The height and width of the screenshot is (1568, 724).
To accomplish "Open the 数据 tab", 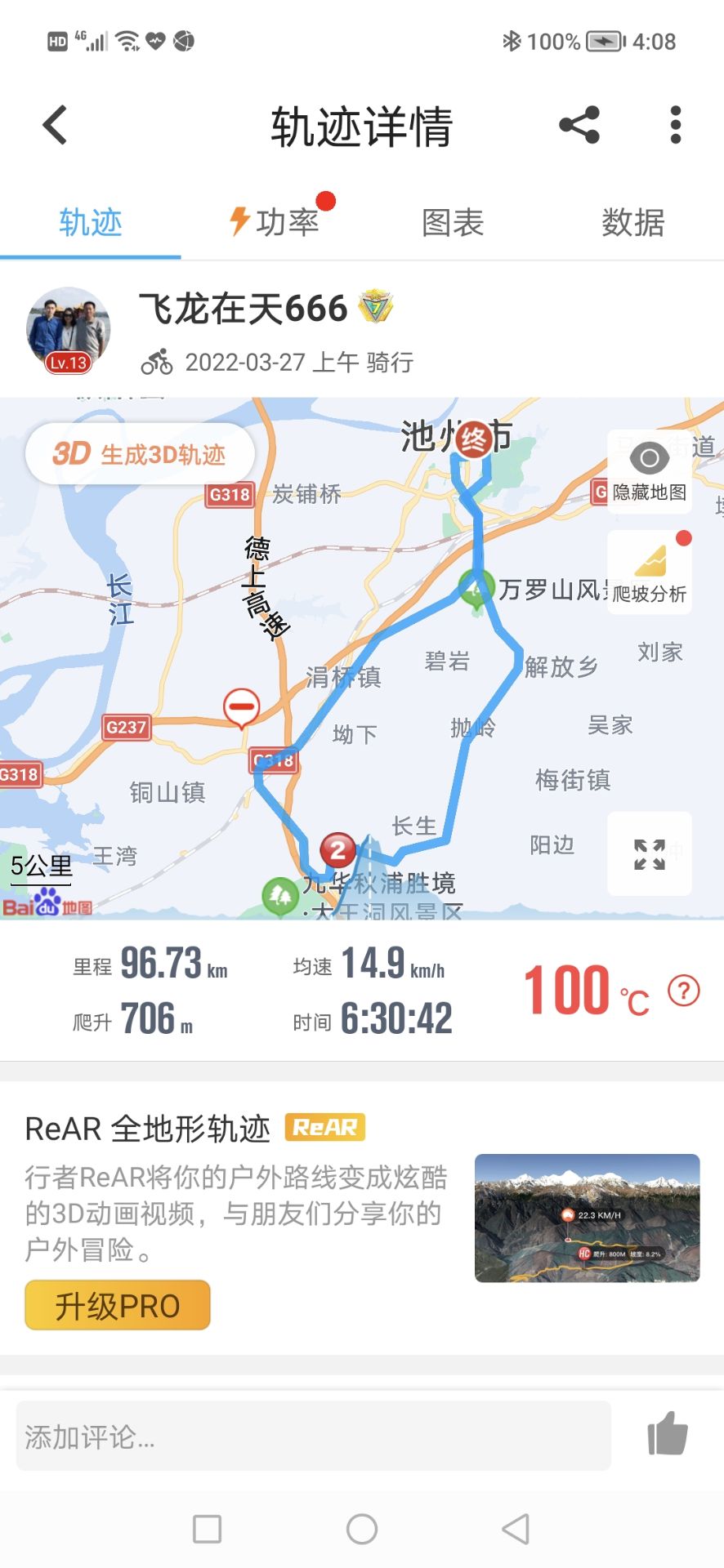I will pos(632,222).
